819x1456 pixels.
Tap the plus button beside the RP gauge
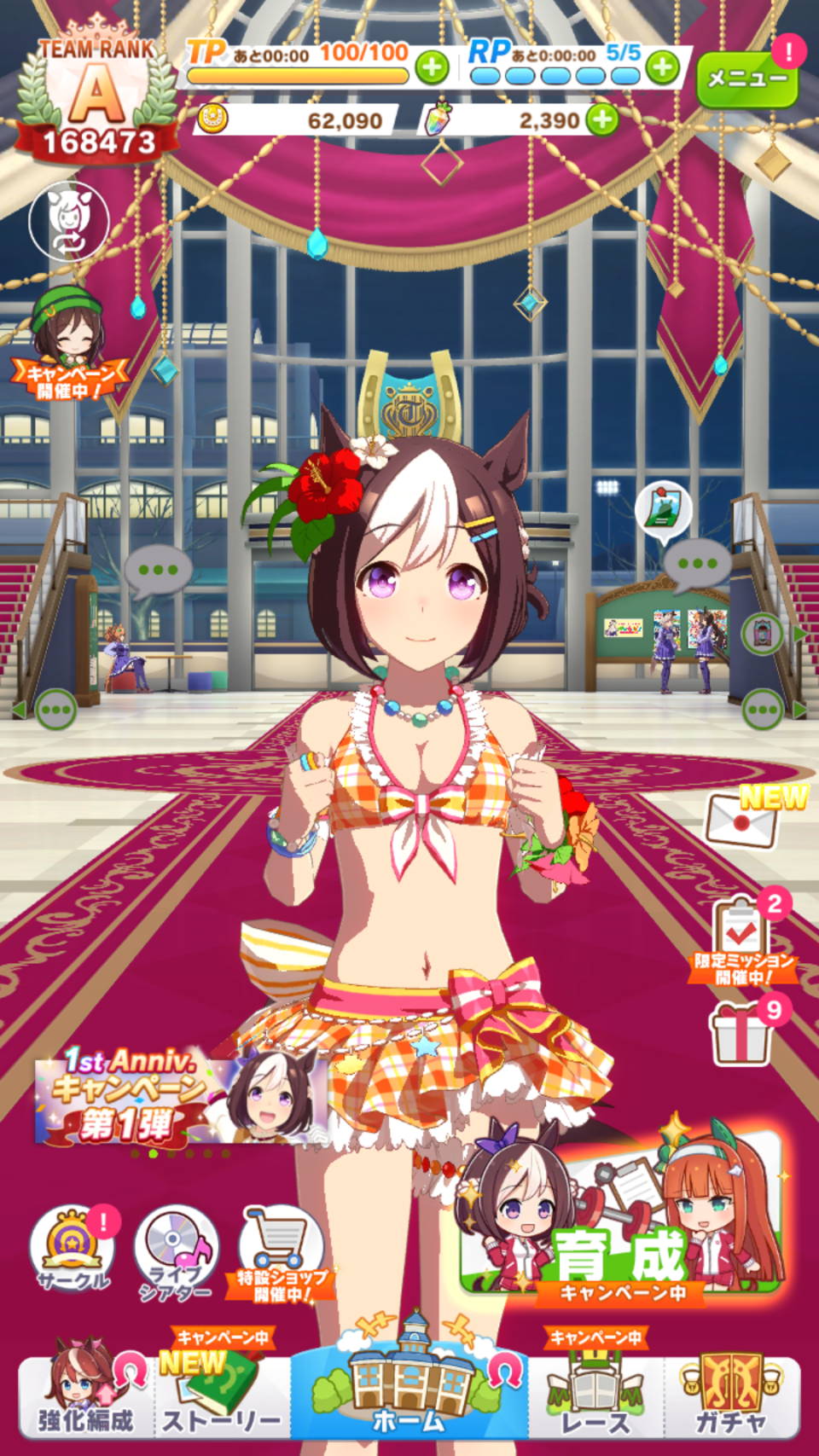pos(663,66)
